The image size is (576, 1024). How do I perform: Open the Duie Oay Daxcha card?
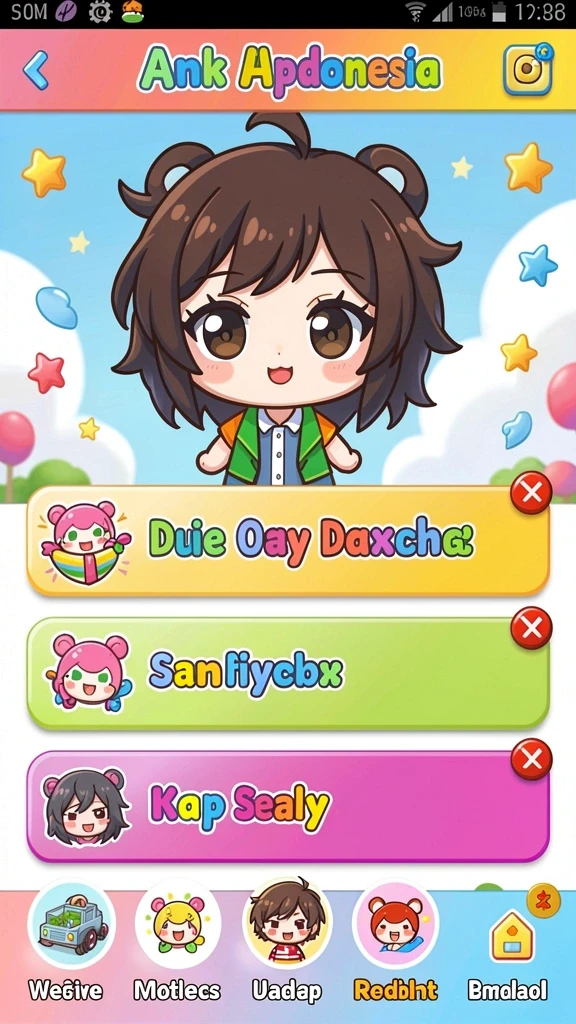tap(287, 541)
